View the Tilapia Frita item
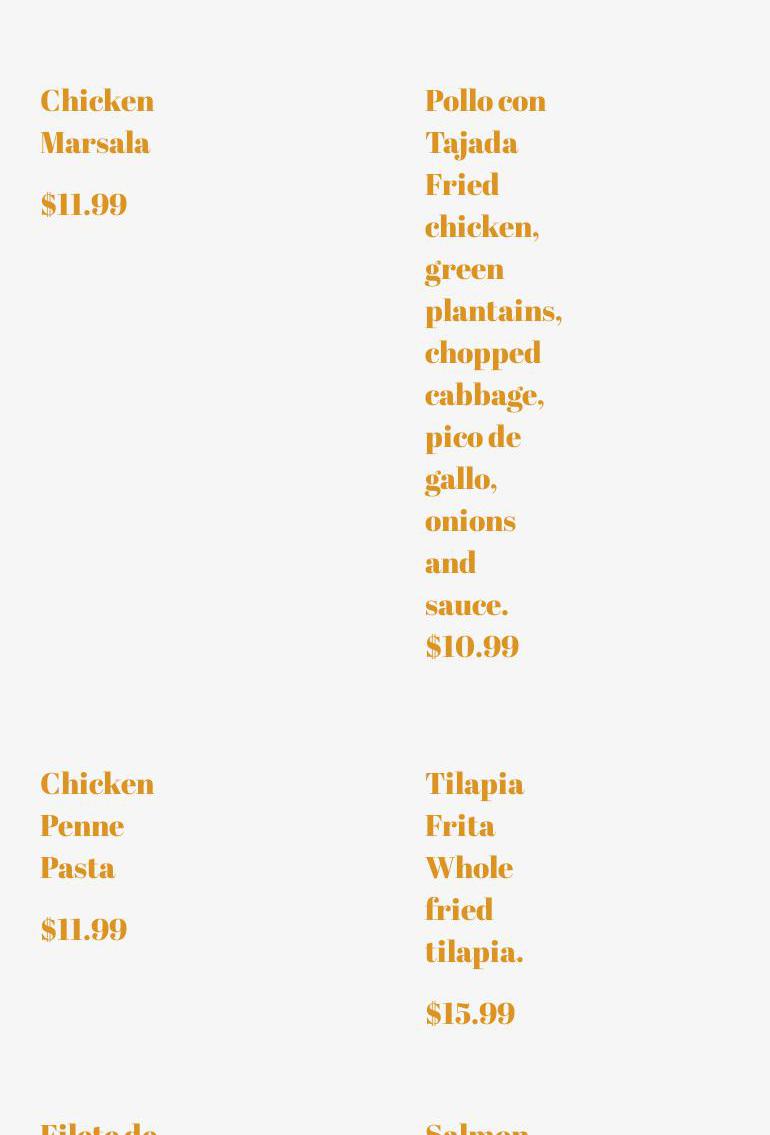The height and width of the screenshot is (1135, 770). tap(474, 803)
